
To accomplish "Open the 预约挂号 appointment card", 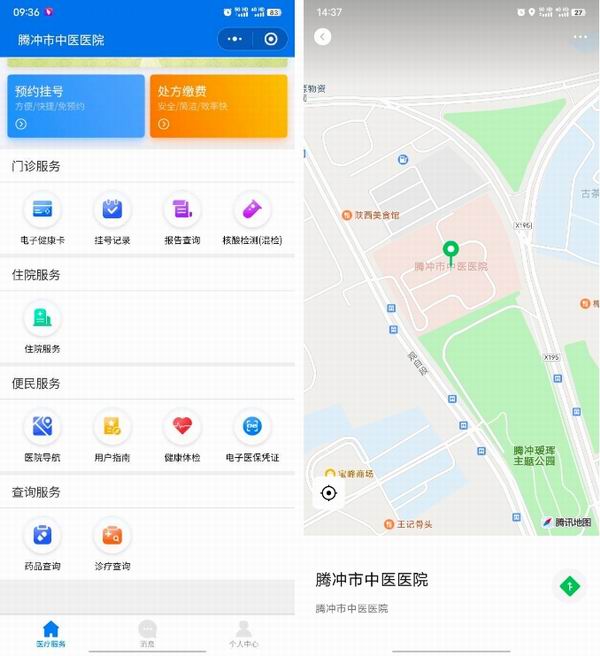I will tap(76, 105).
